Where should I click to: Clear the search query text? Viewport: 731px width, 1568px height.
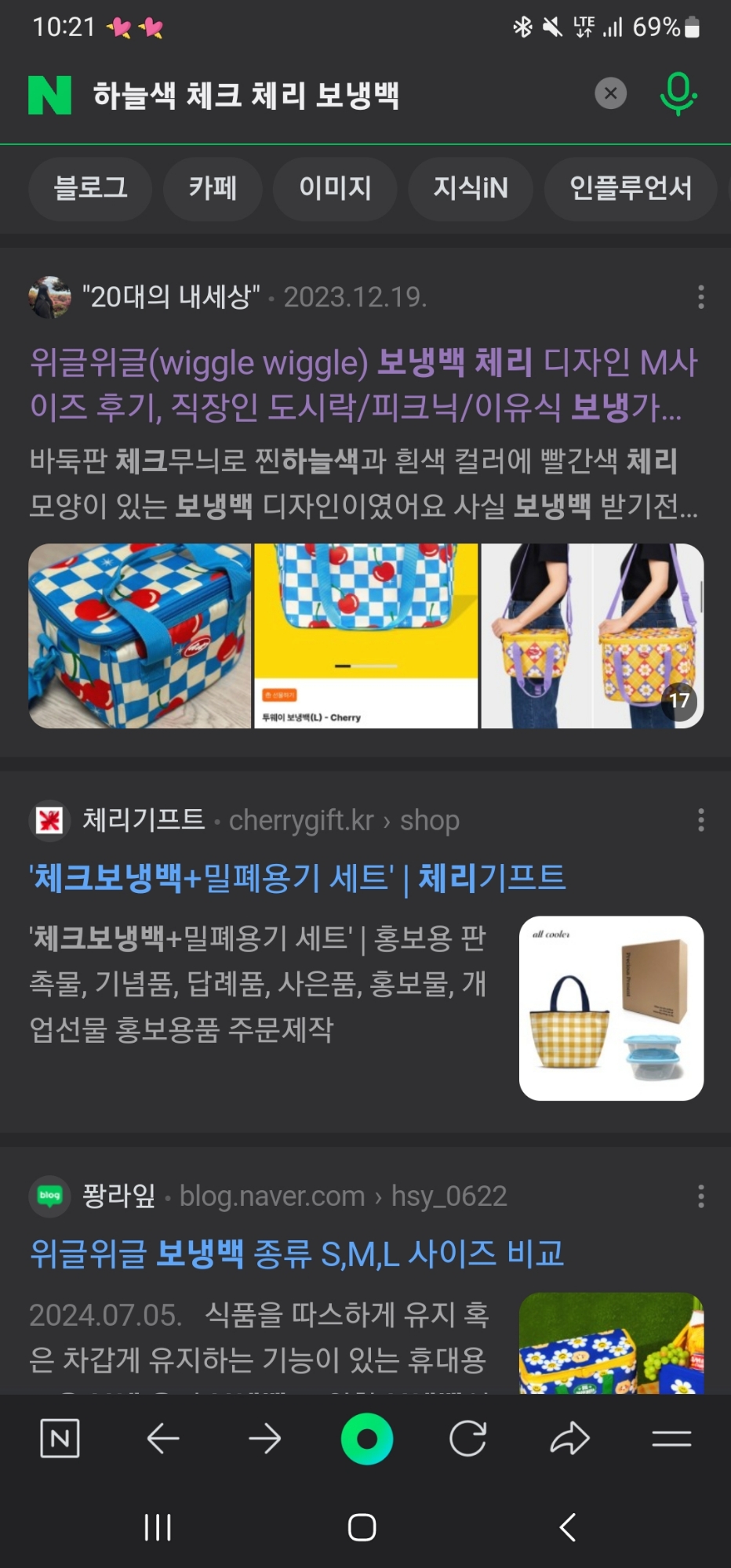pos(610,94)
